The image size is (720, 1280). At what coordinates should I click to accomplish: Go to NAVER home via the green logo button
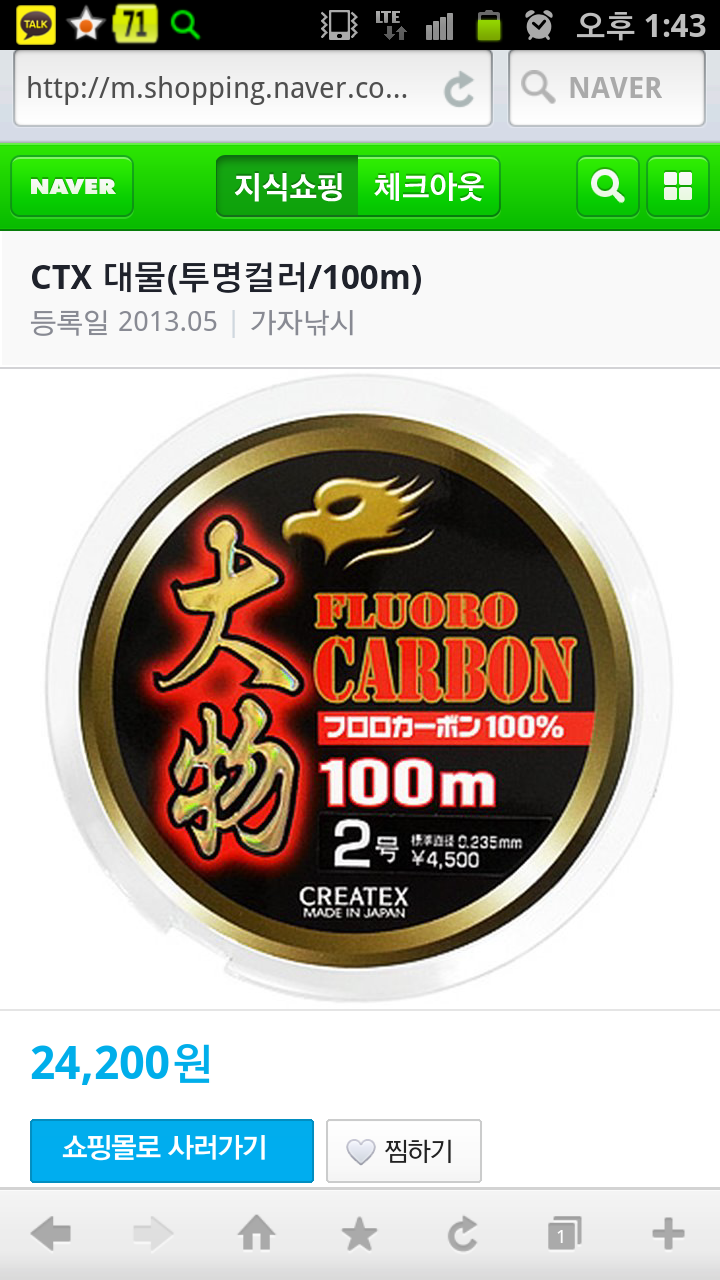click(x=72, y=187)
